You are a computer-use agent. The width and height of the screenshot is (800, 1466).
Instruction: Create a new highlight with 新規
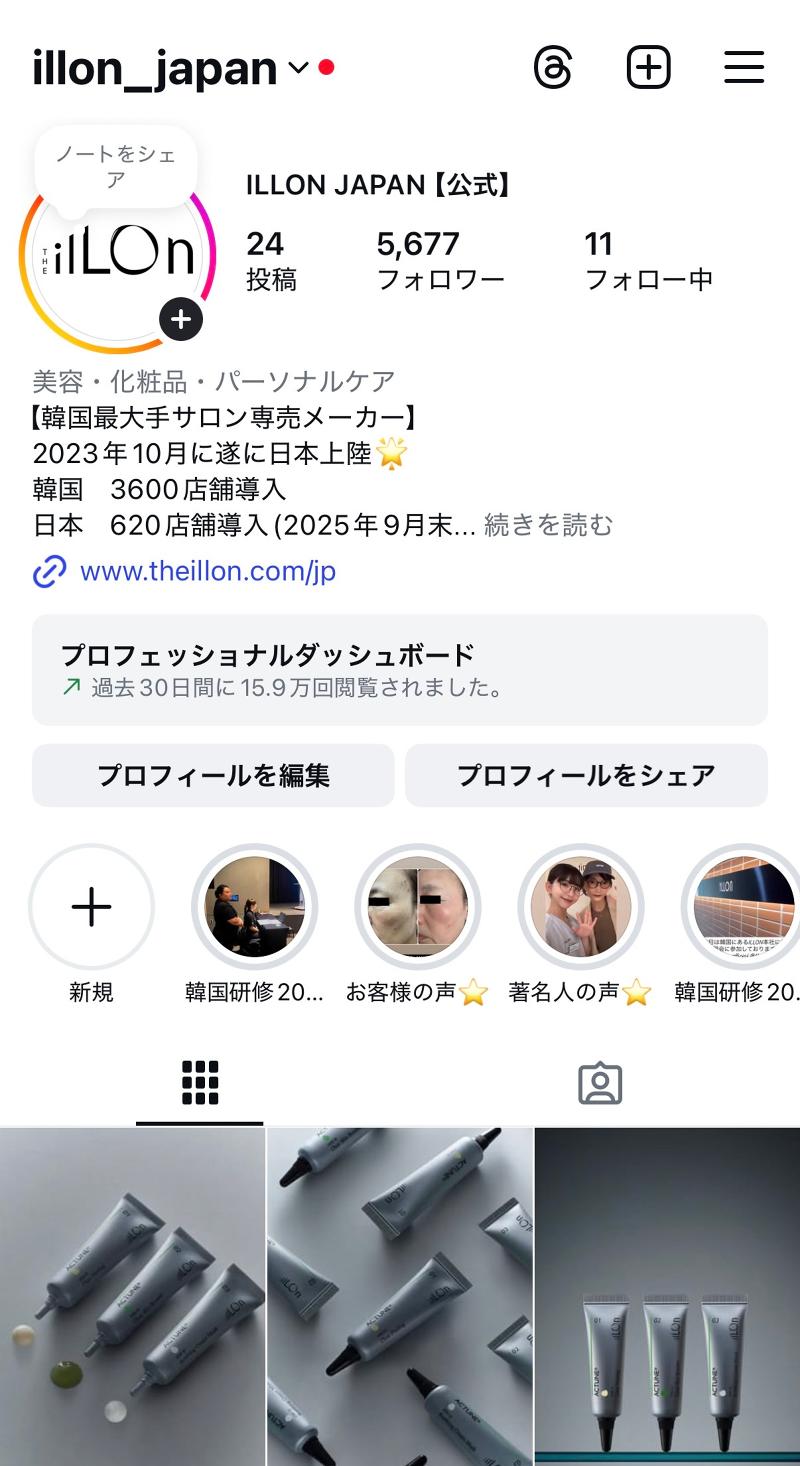coord(91,907)
